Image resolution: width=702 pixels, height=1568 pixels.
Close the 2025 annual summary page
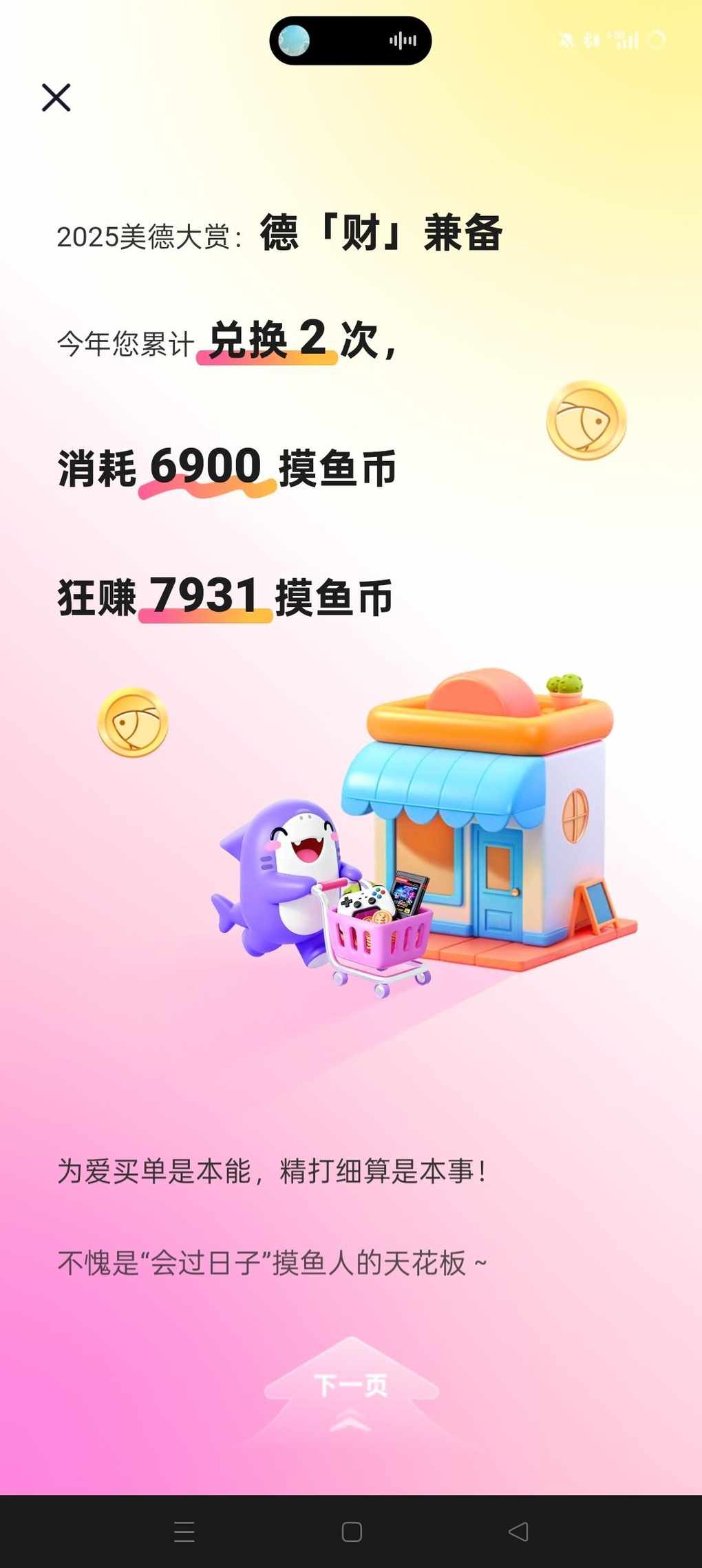pyautogui.click(x=56, y=97)
